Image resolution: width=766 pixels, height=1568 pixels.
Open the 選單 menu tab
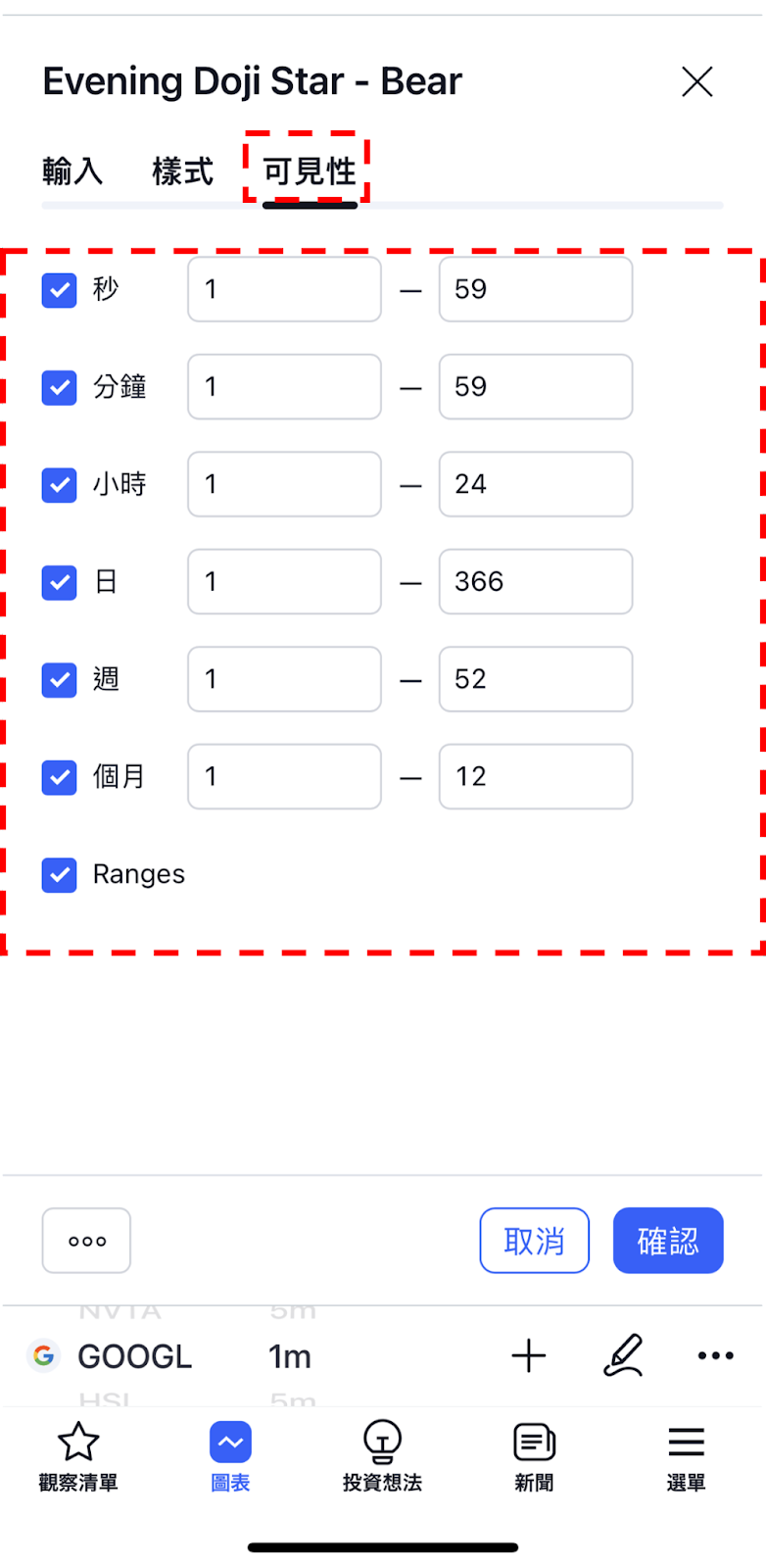(x=686, y=1457)
